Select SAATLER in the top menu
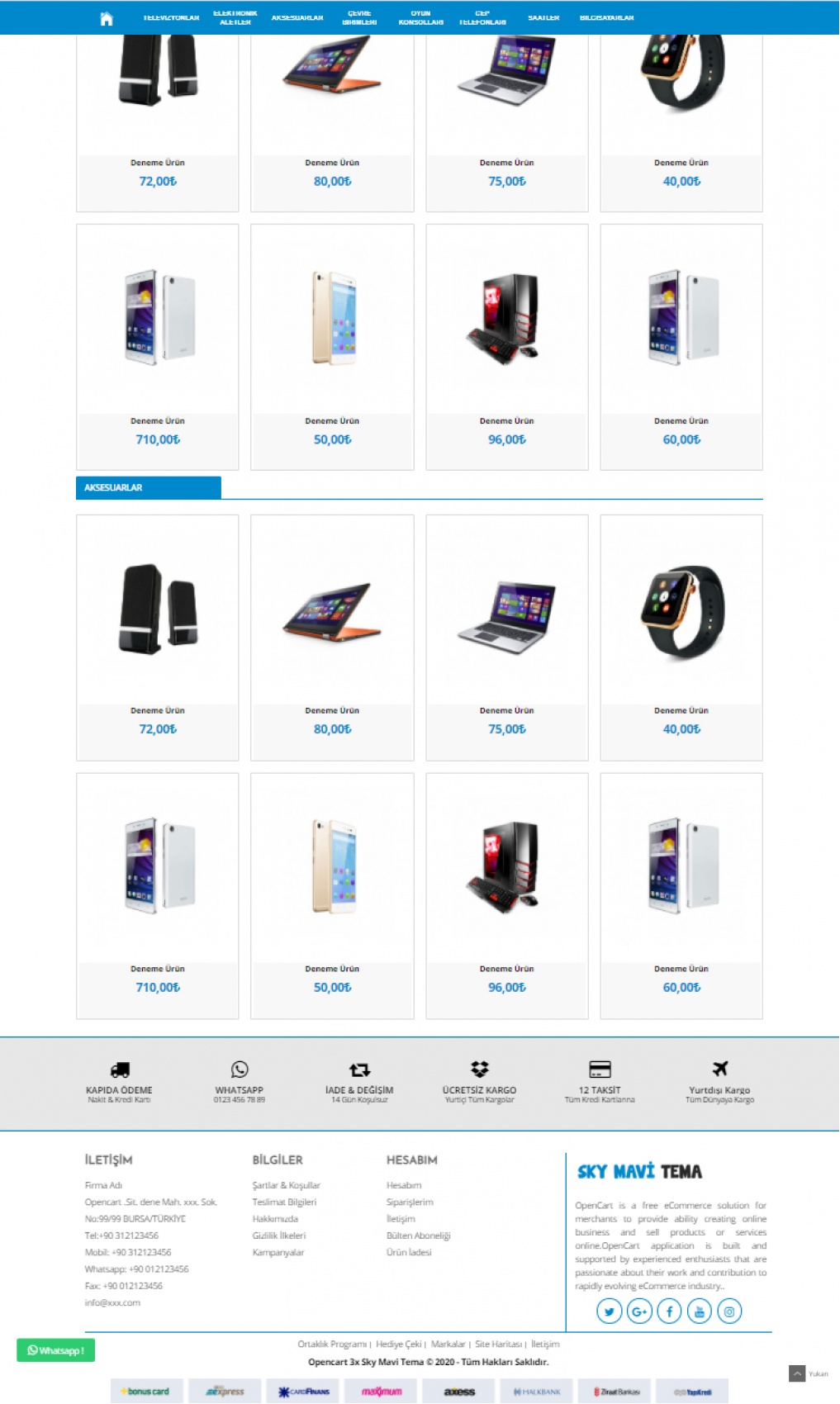This screenshot has width=840, height=1404. (x=543, y=17)
